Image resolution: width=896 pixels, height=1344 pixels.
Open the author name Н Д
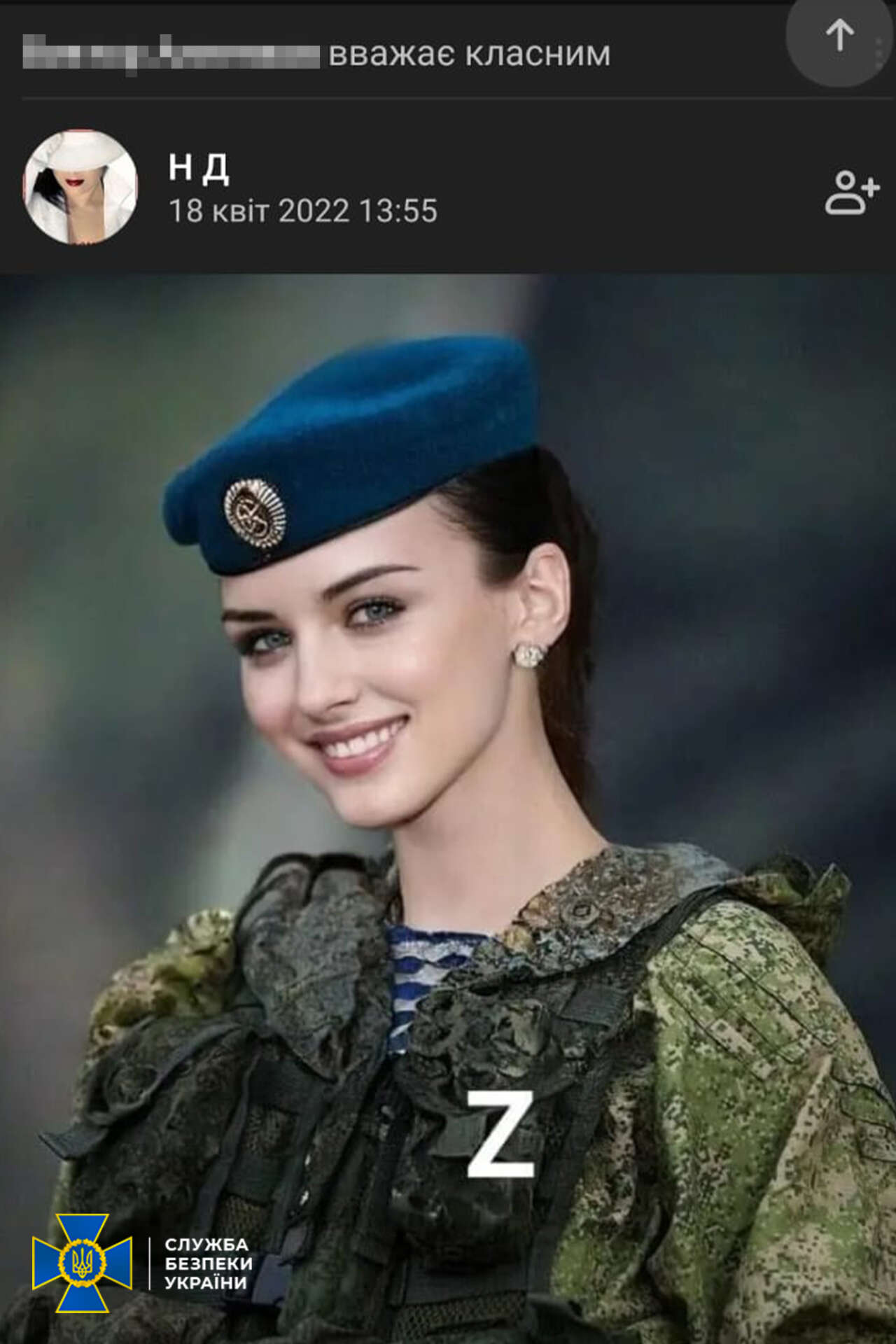(x=199, y=168)
